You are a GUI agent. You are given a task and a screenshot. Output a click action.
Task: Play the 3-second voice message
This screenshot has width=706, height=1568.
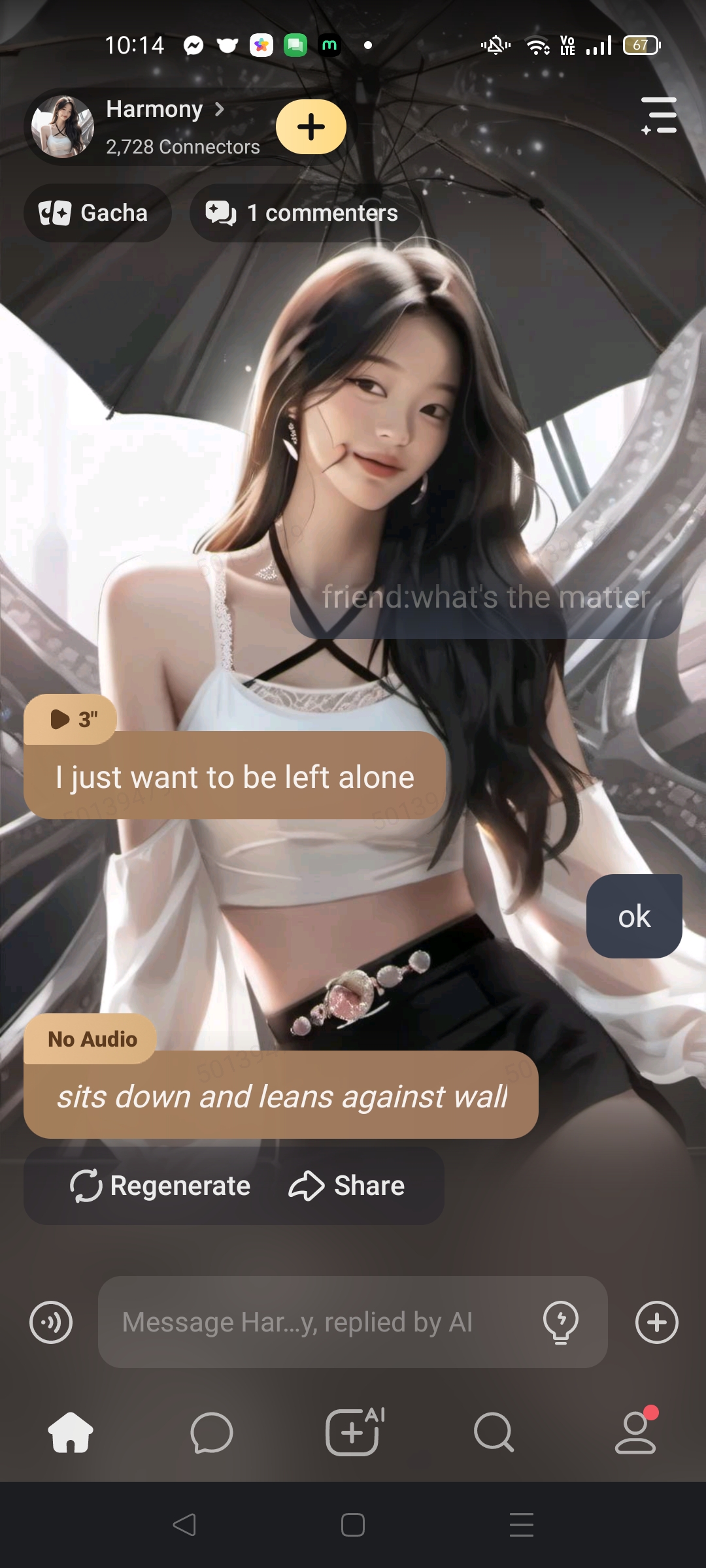[71, 719]
